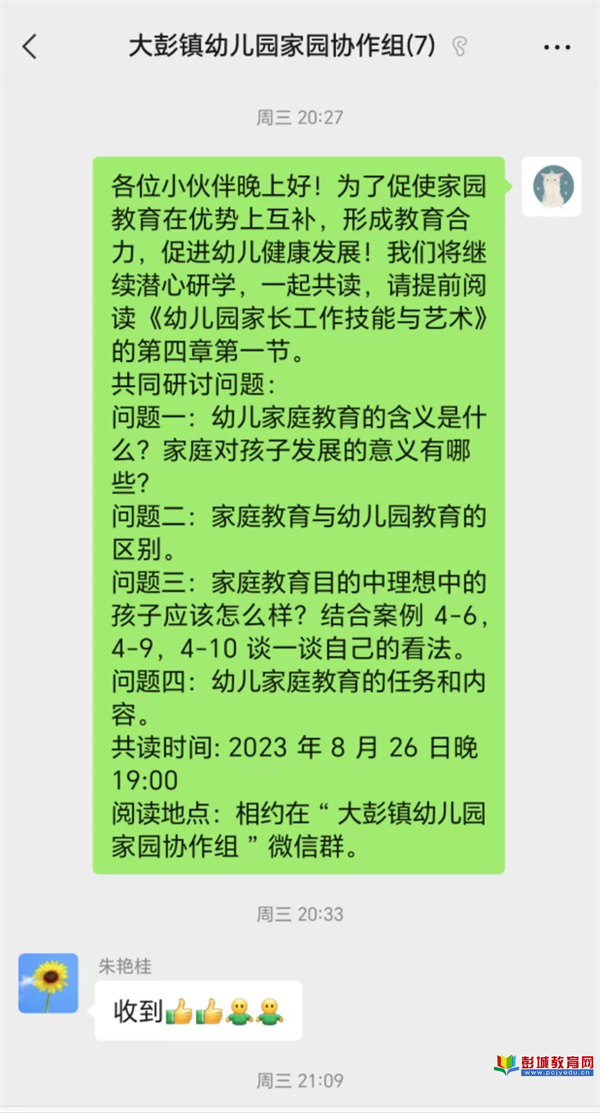Go back from the group chat

point(29,47)
